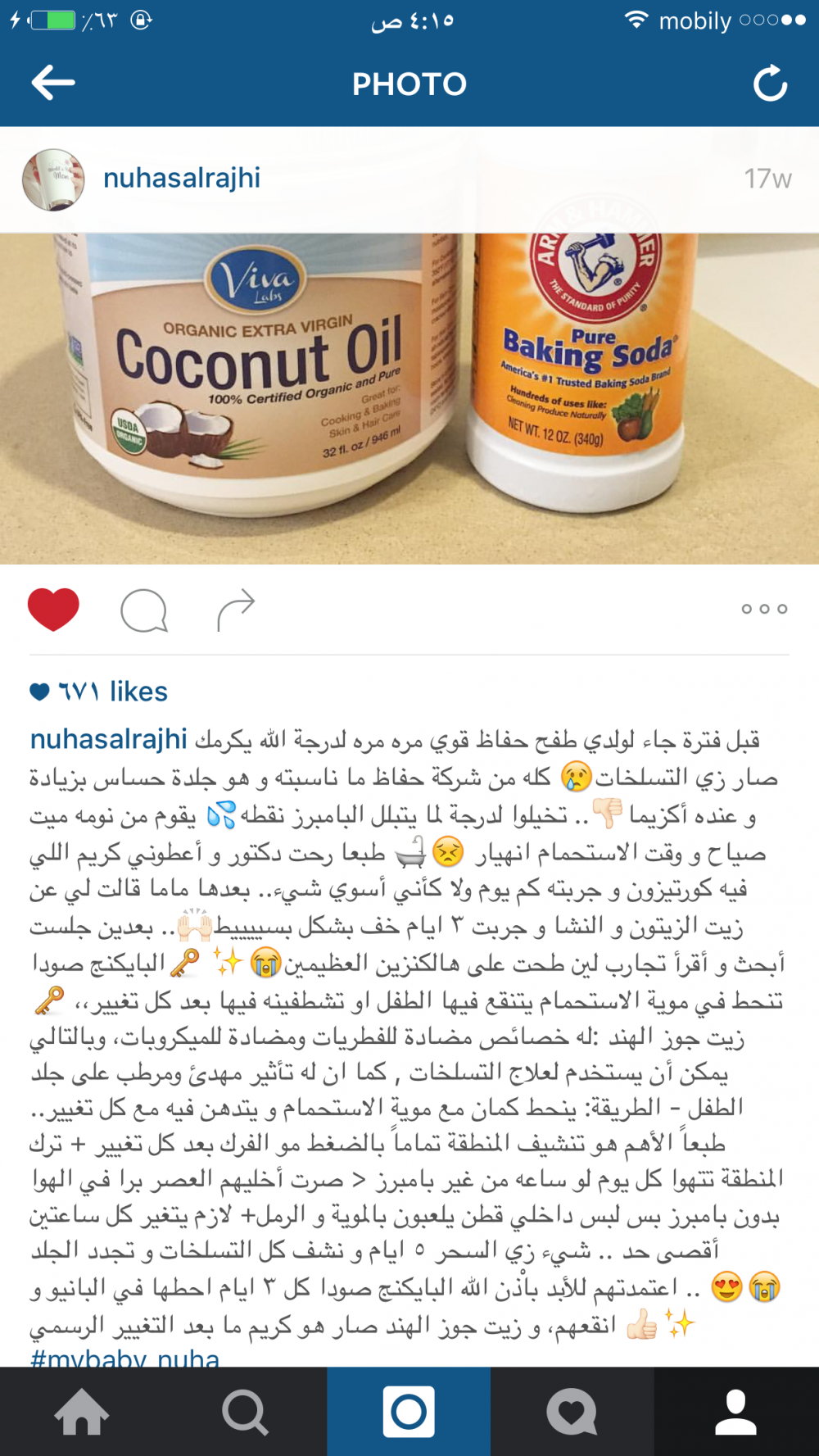Open the nuhasalrajhi username in the post header

point(182,178)
